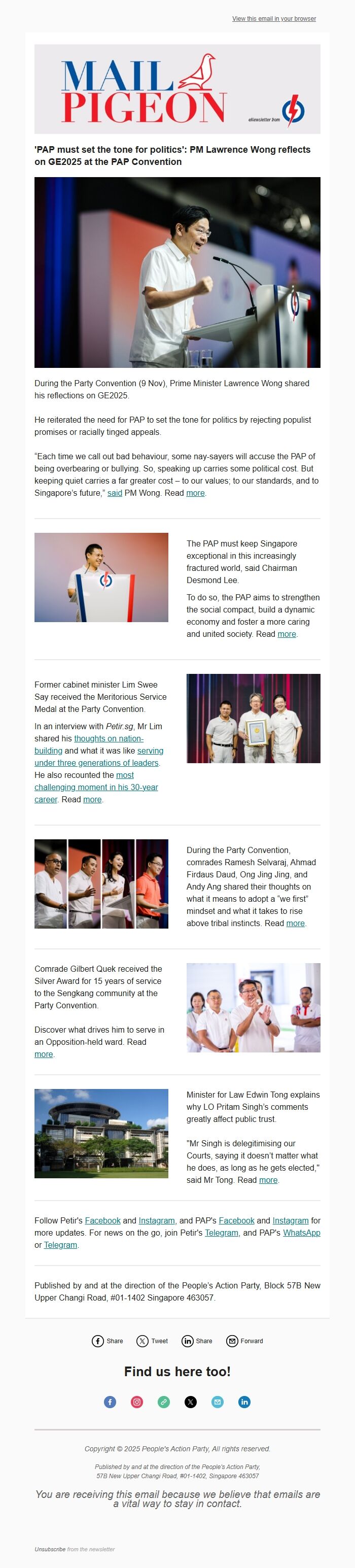Open 'View this email in your browser'

[x=273, y=19]
